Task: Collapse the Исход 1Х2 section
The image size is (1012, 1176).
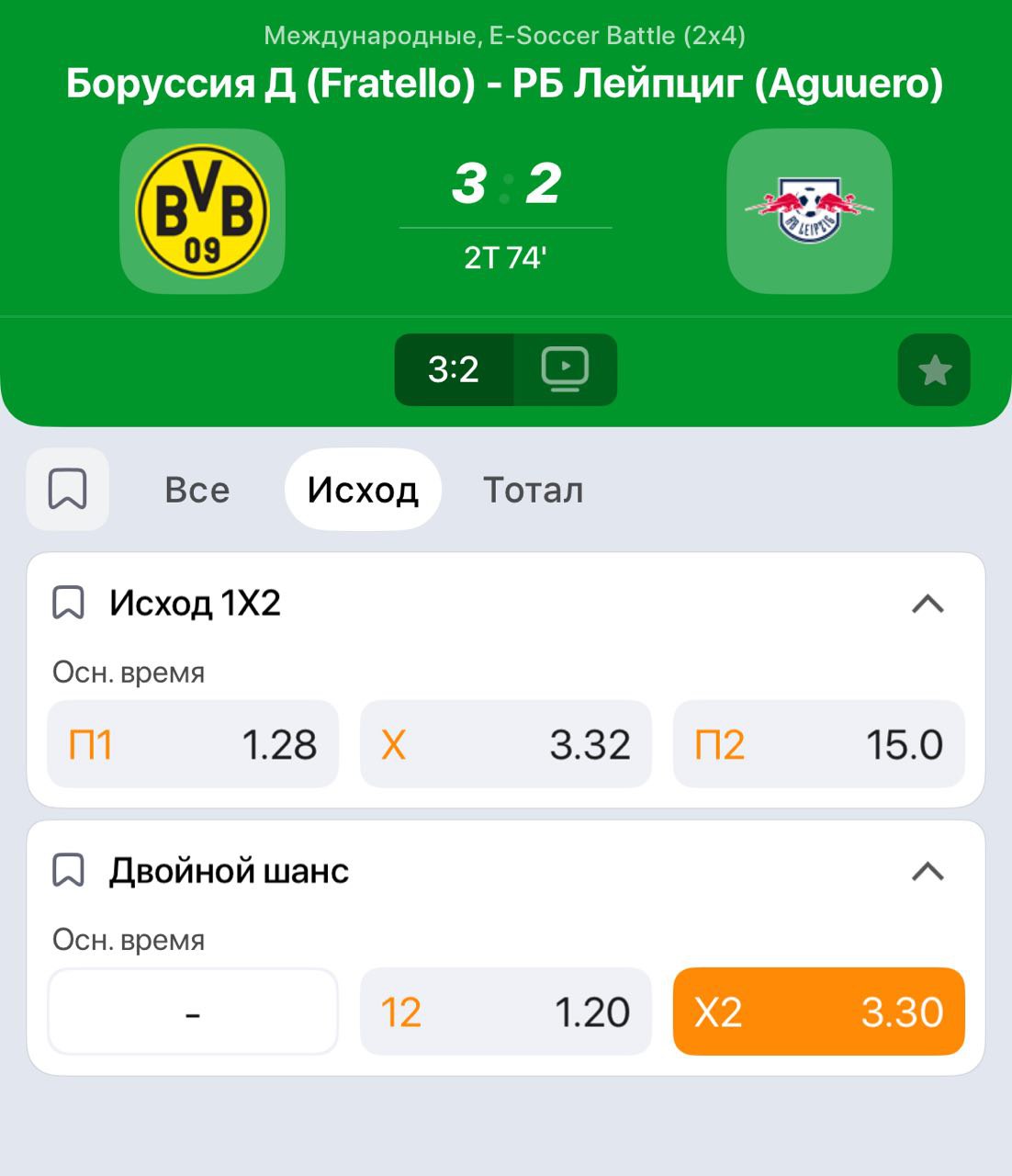Action: [x=928, y=604]
